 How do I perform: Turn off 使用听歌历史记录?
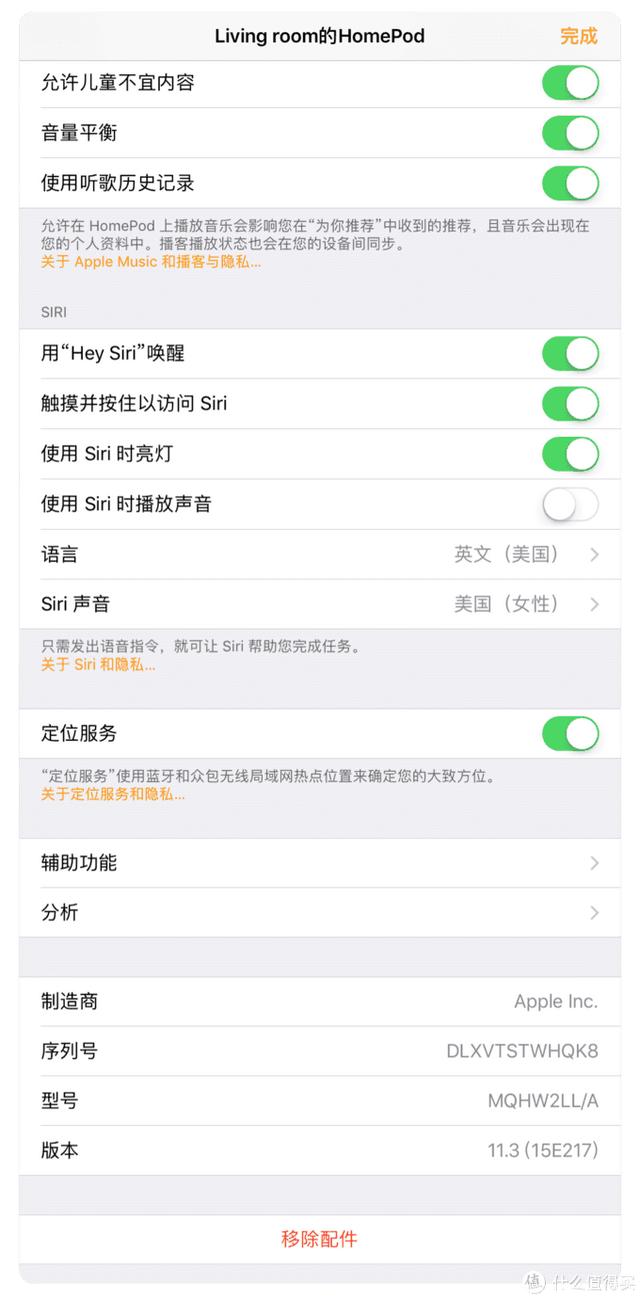(570, 183)
